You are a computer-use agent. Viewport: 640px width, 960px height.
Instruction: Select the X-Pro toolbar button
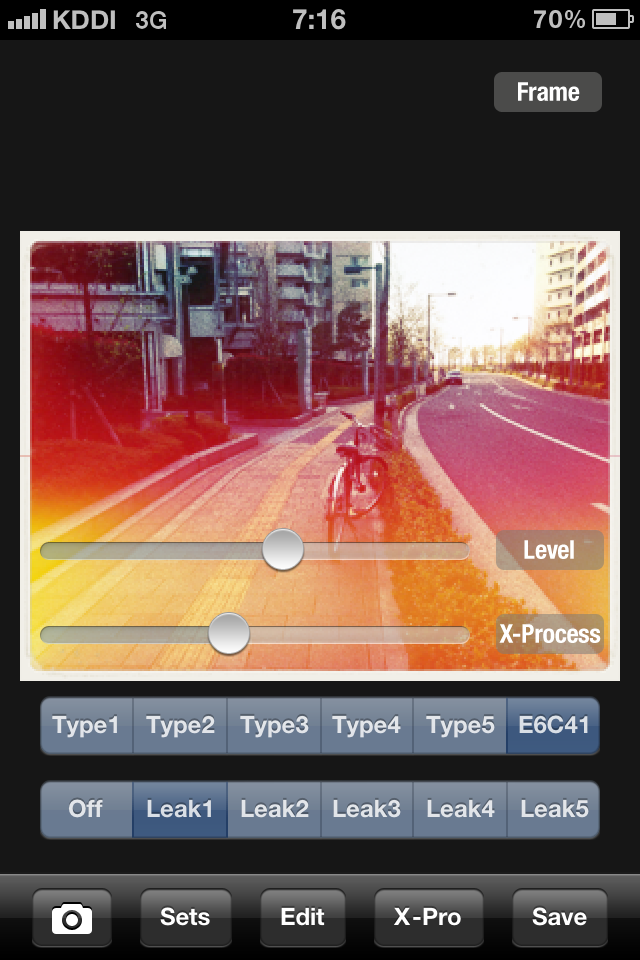click(x=427, y=917)
